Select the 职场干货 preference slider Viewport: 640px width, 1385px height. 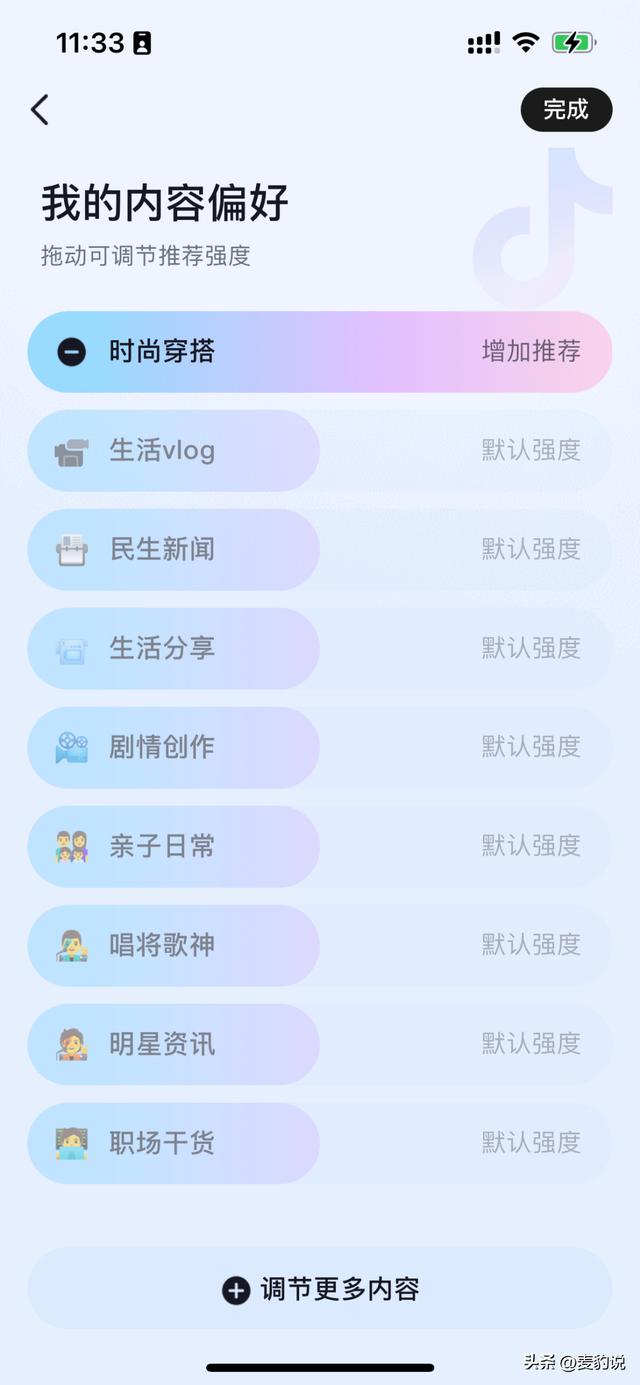tap(175, 1144)
